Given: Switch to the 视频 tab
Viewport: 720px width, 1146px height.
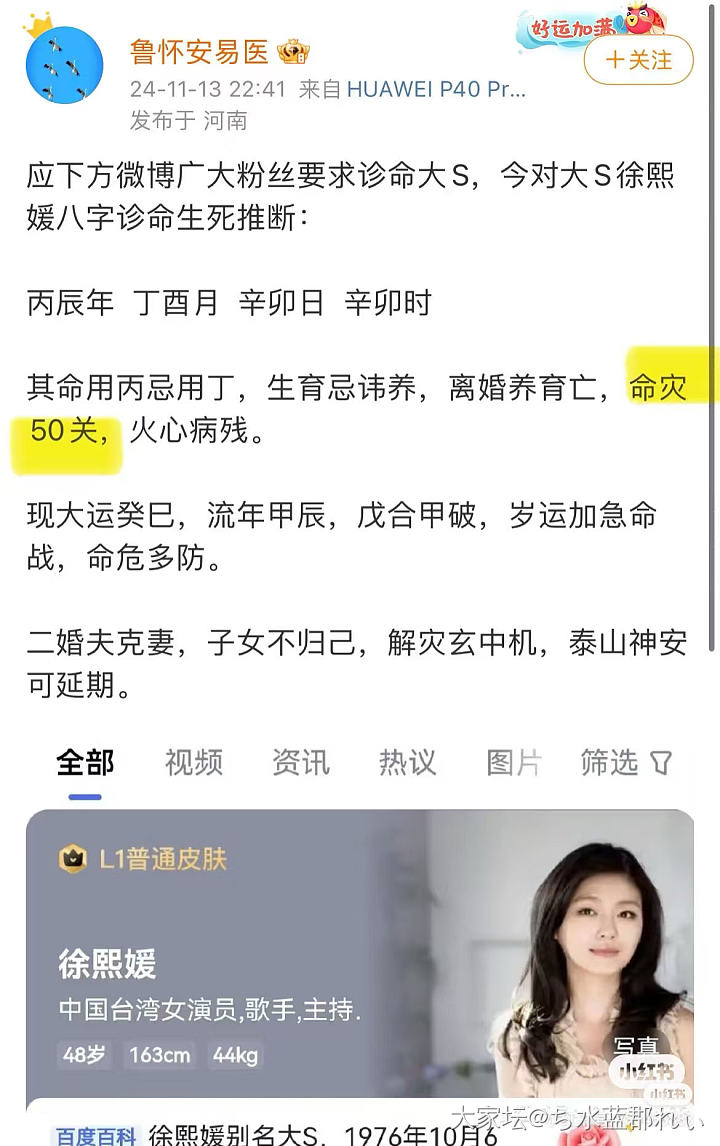Looking at the screenshot, I should click(x=193, y=763).
